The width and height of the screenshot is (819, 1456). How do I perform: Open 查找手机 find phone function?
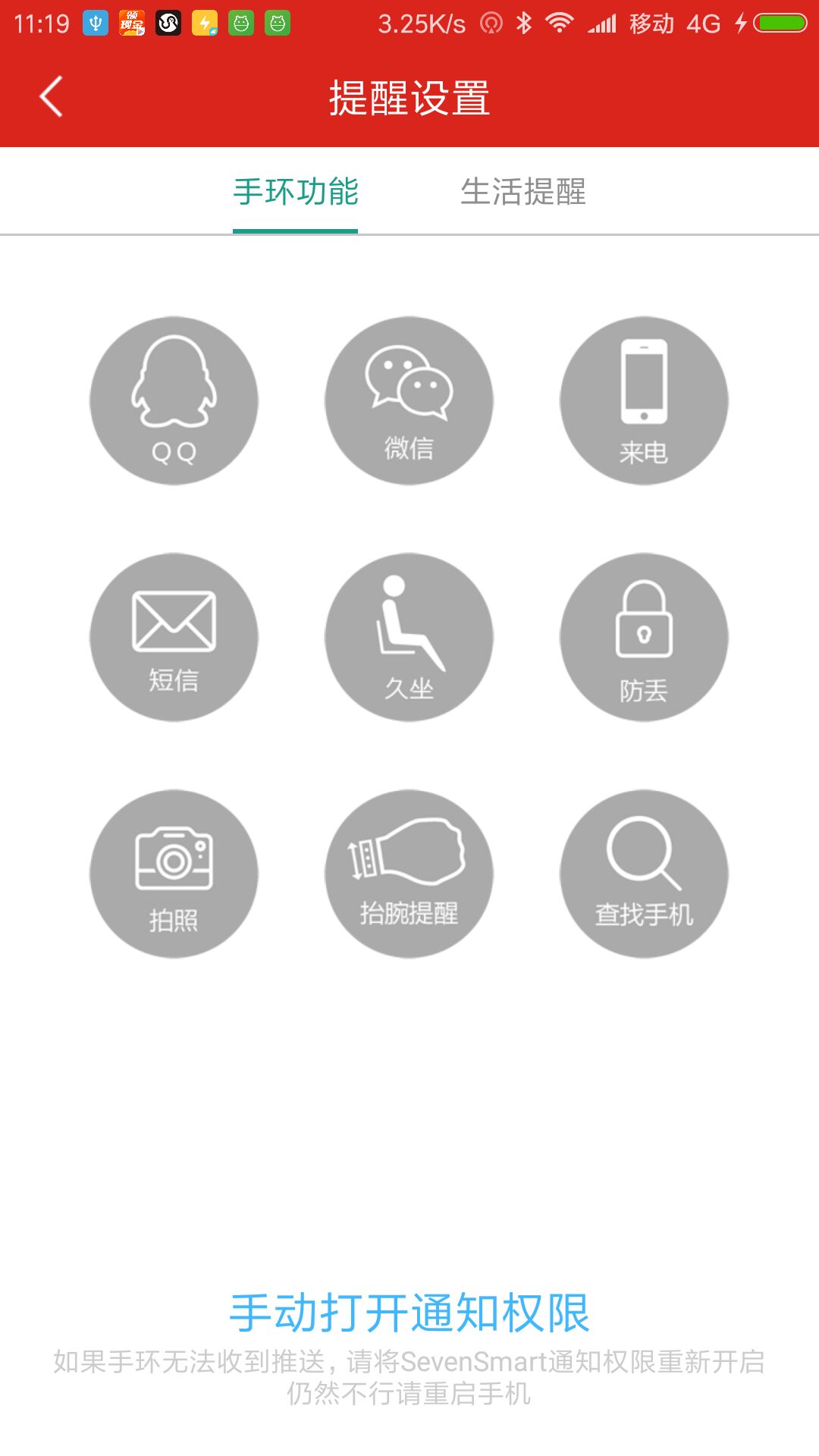coord(644,874)
